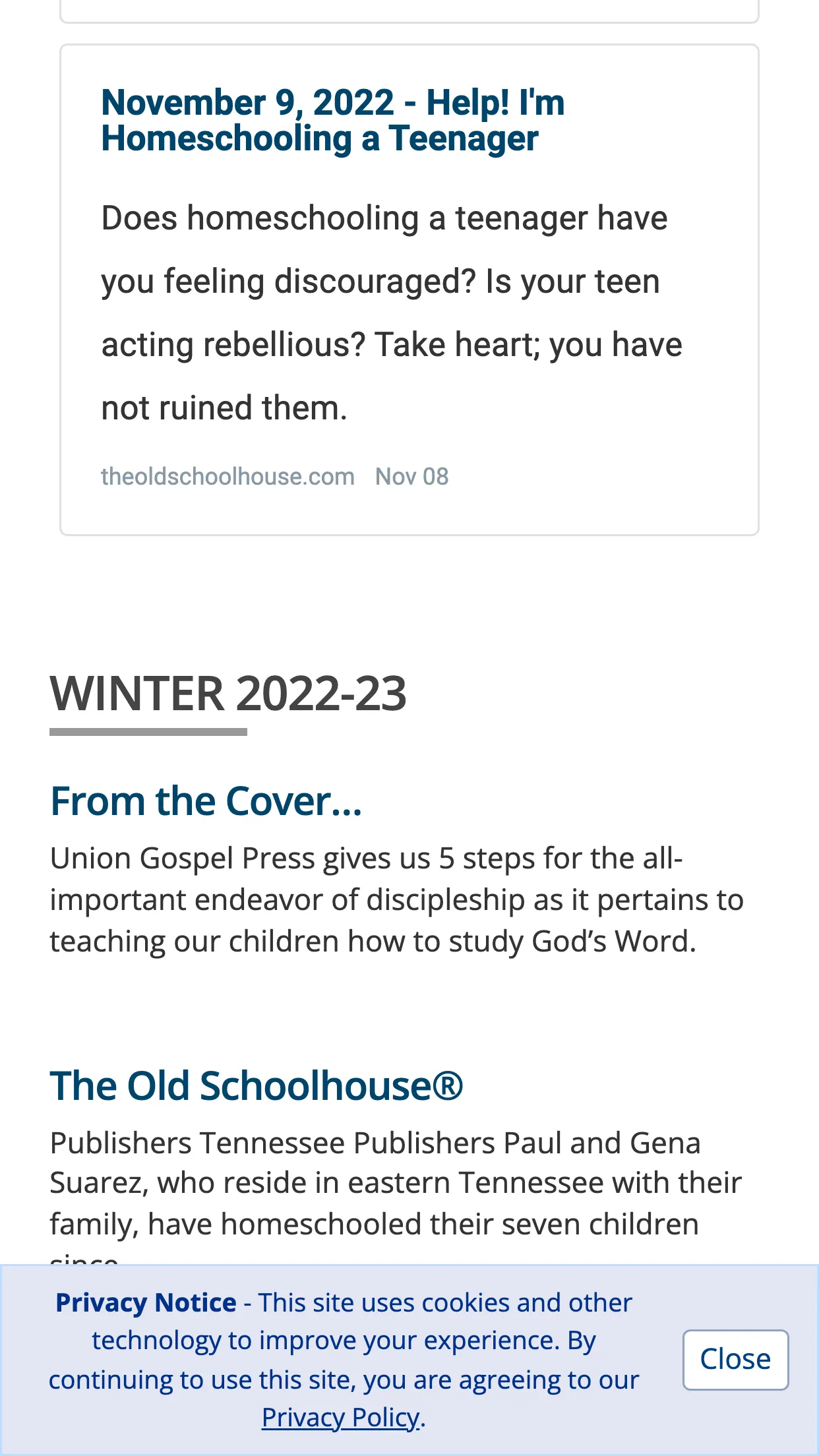Close the privacy notice banner
819x1456 pixels.
(x=735, y=1360)
